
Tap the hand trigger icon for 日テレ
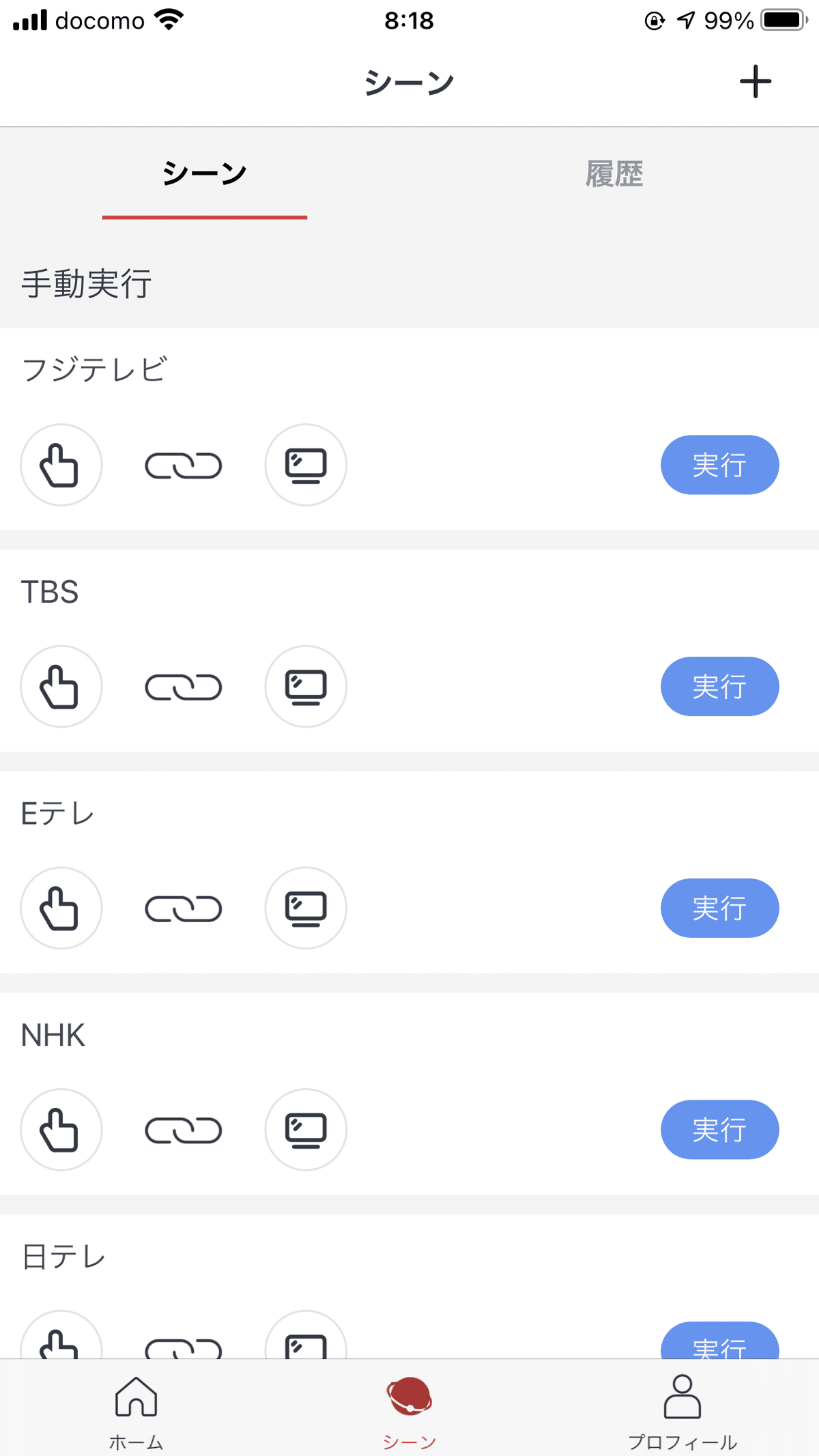pyautogui.click(x=61, y=1340)
